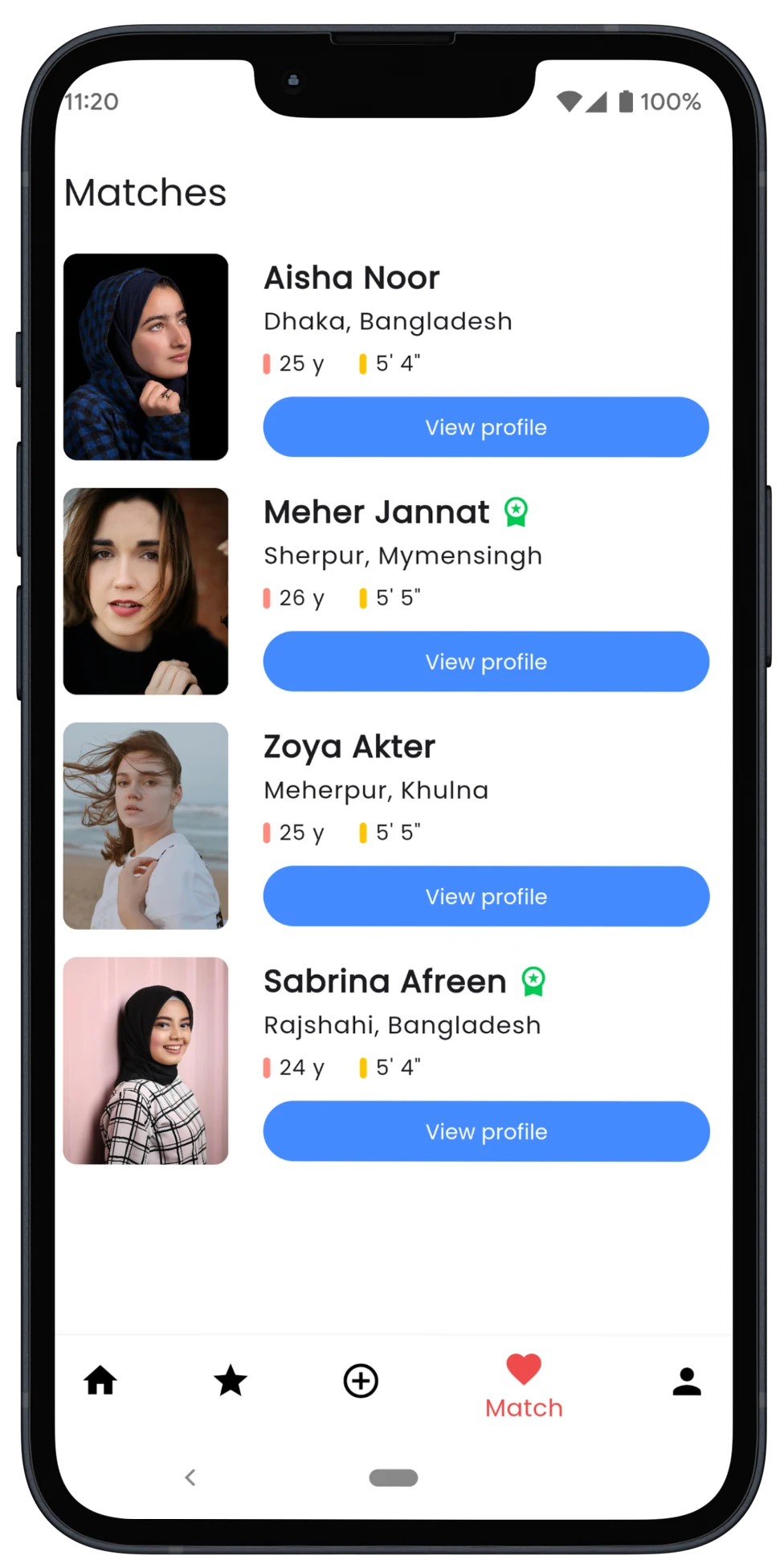784x1568 pixels.
Task: Select the Match tab
Action: (x=524, y=1386)
